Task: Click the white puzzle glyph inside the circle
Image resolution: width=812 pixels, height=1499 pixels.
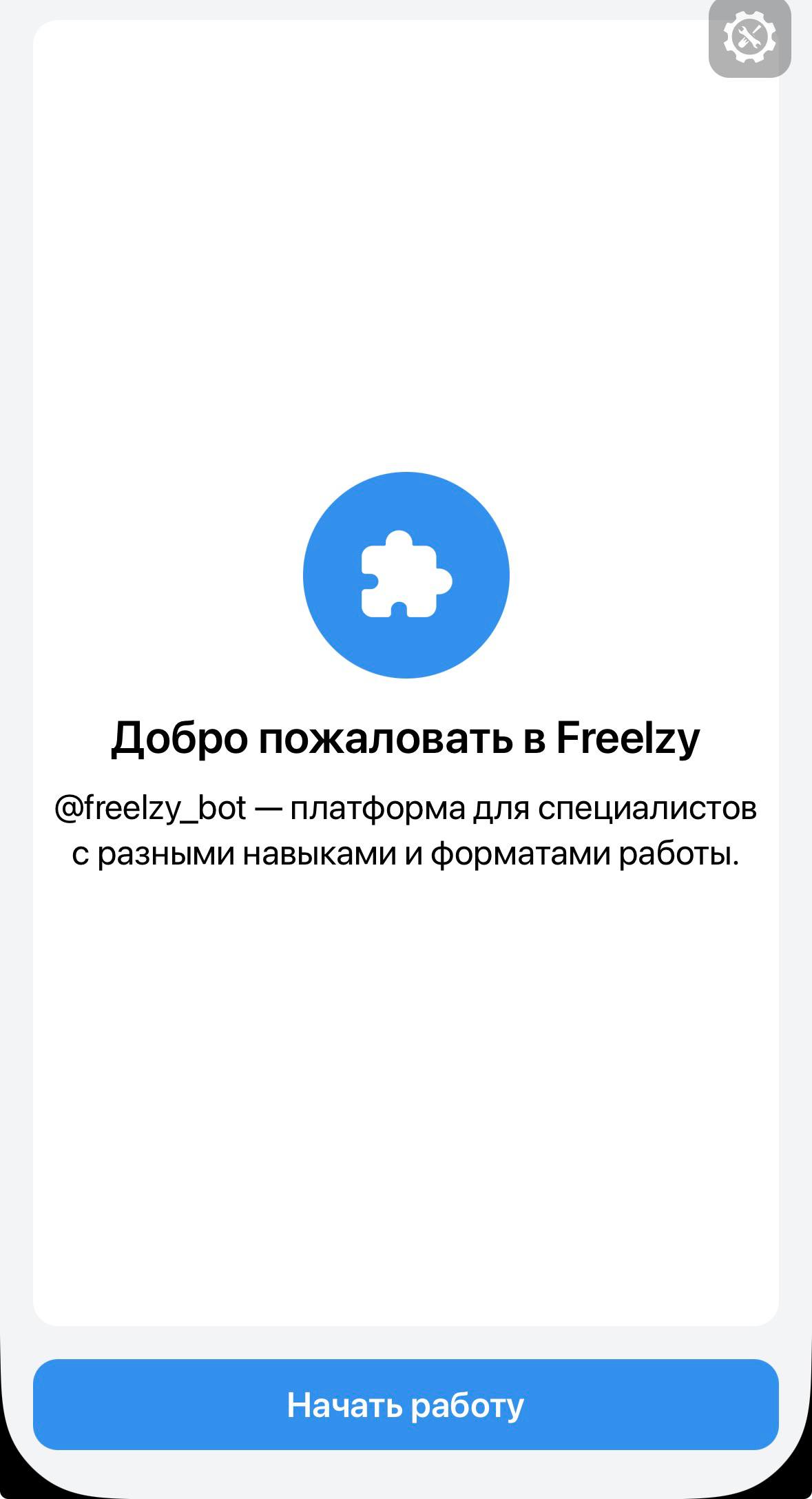Action: (405, 576)
